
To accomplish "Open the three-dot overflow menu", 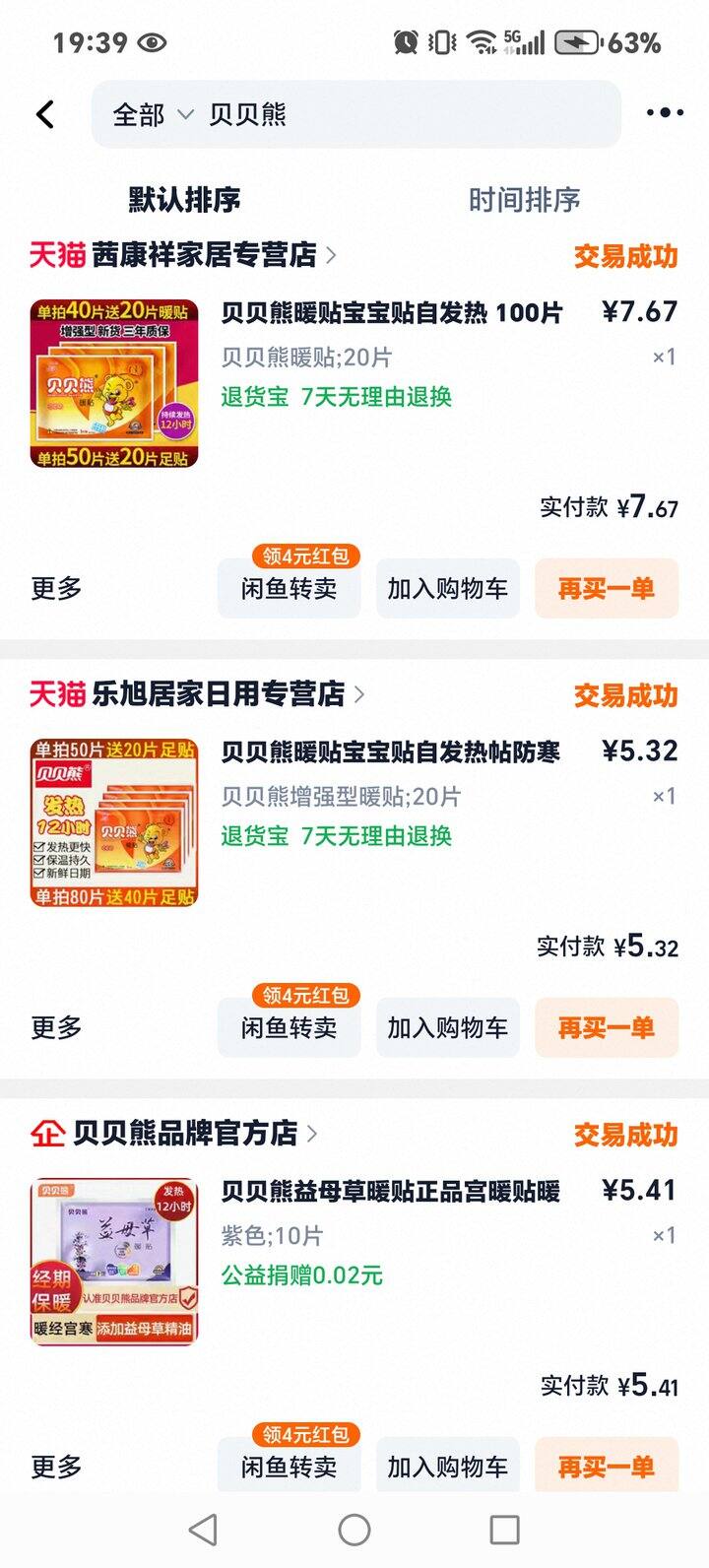I will click(x=665, y=113).
